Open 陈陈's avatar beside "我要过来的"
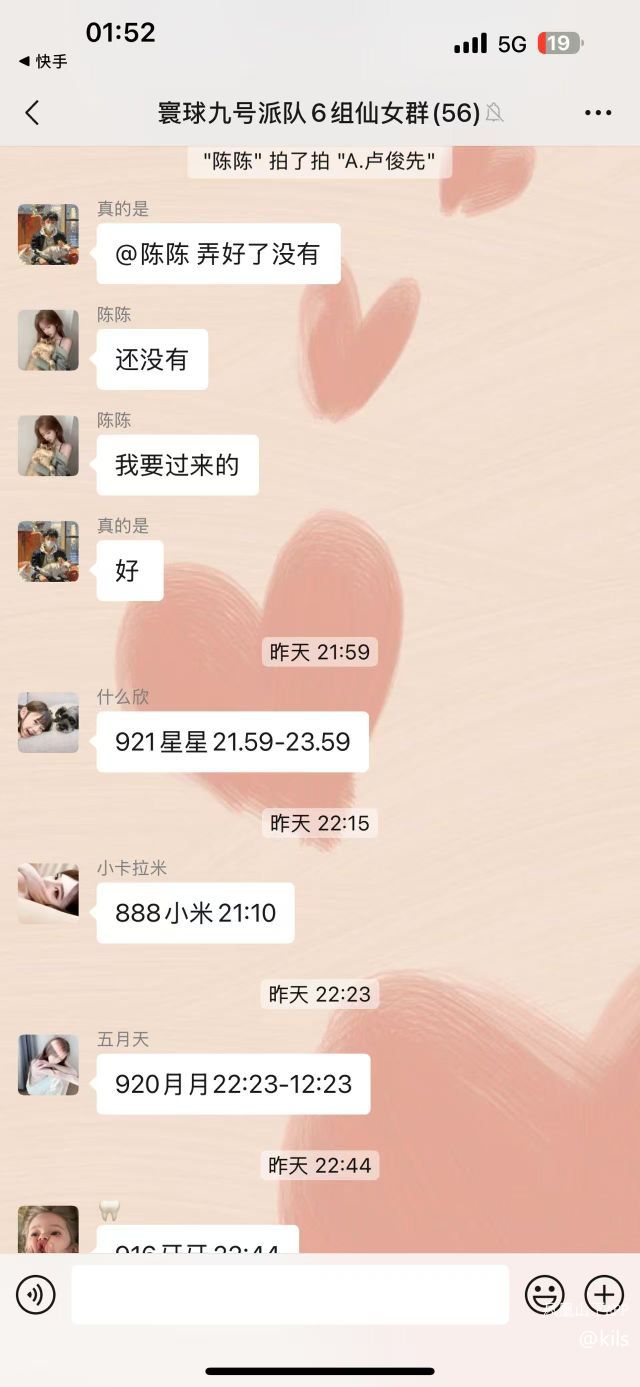Screen dimensions: 640x1387 click(x=48, y=446)
